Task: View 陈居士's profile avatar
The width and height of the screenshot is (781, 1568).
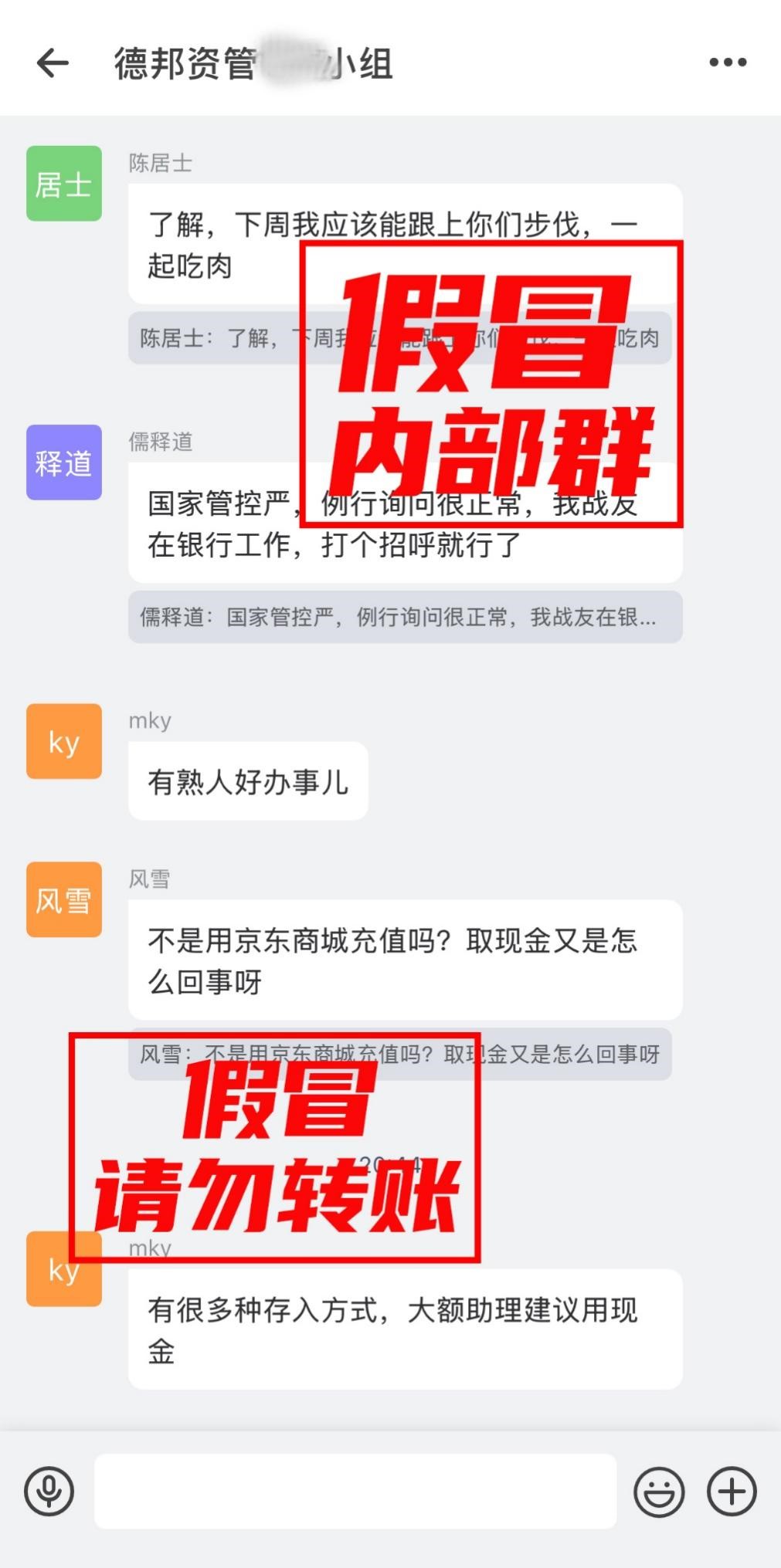Action: coord(64,184)
